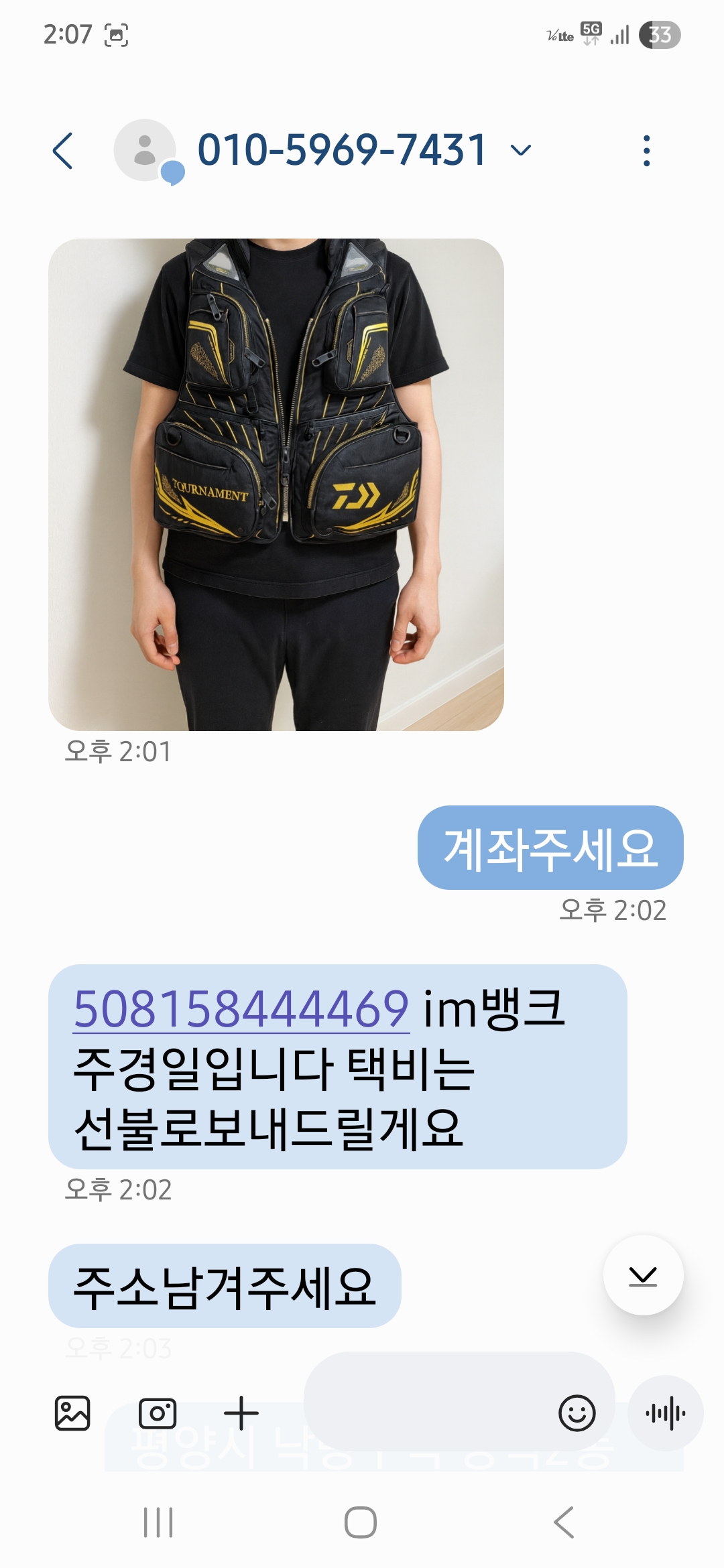Image resolution: width=724 pixels, height=1568 pixels.
Task: Open the camera to attach a photo
Action: tap(158, 1413)
